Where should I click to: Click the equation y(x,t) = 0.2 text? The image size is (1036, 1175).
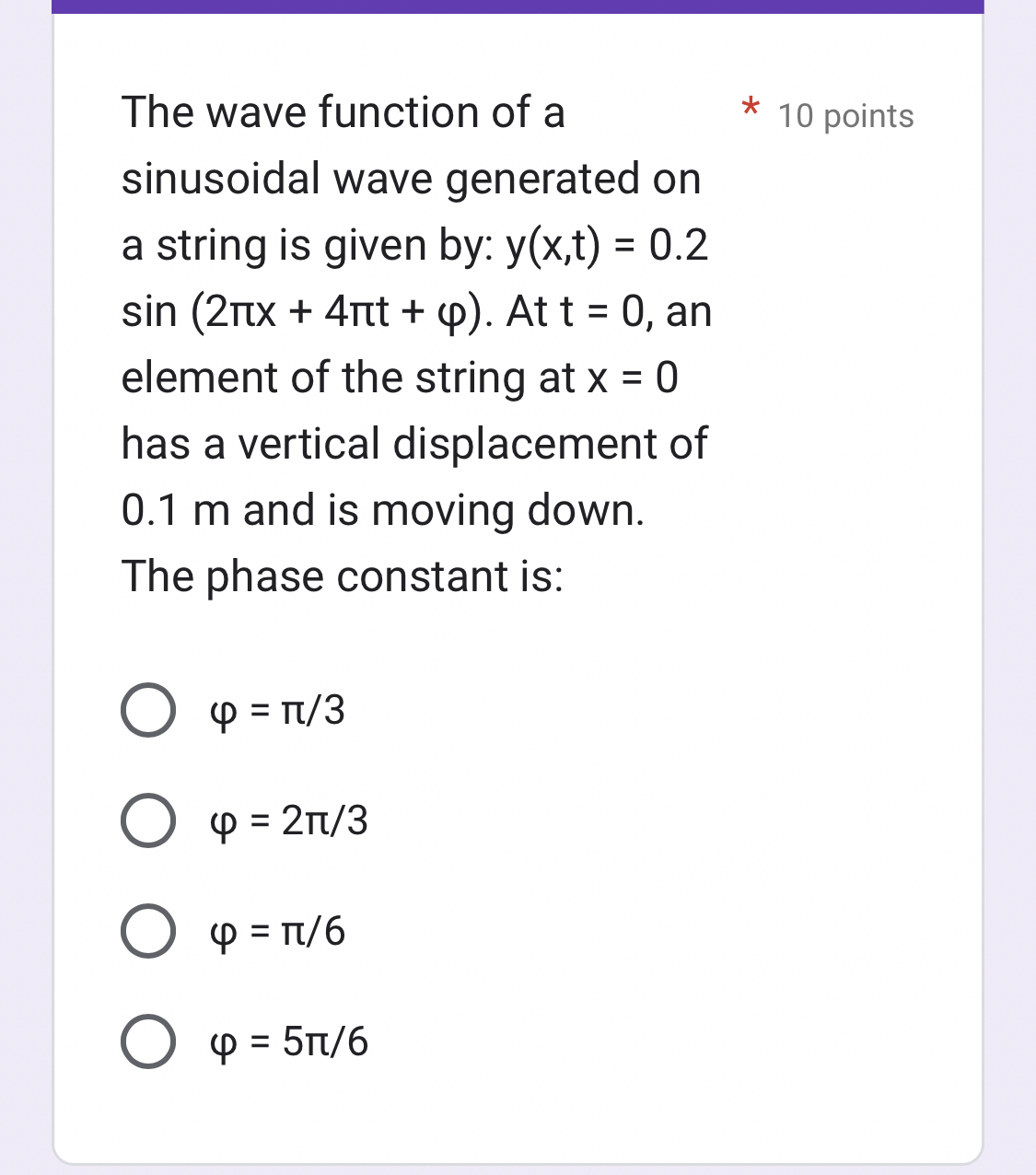click(x=608, y=244)
